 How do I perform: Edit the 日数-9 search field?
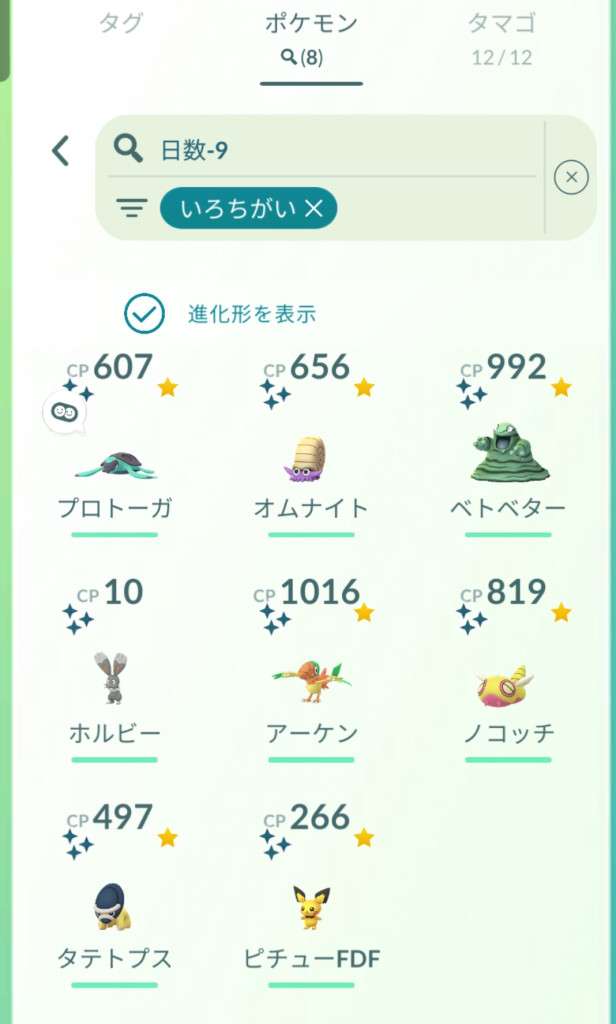point(330,150)
